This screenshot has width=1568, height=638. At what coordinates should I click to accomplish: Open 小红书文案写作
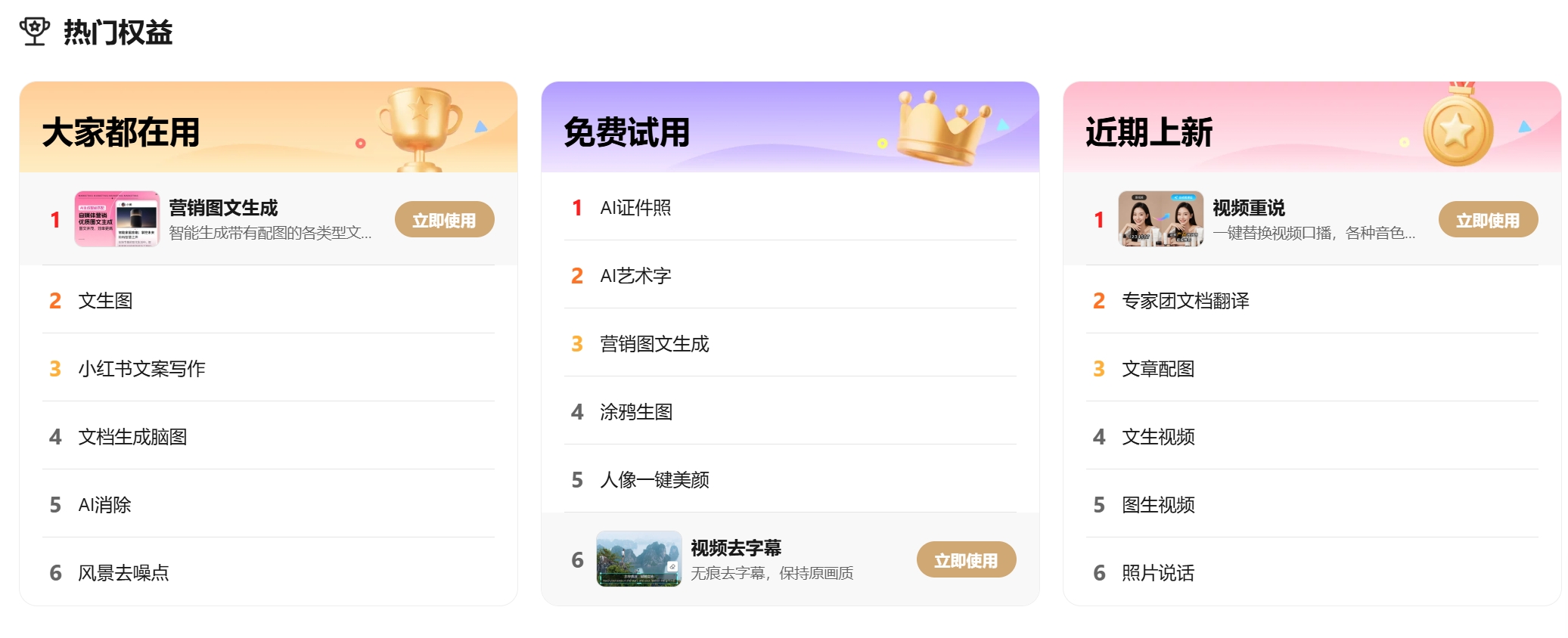click(x=141, y=369)
